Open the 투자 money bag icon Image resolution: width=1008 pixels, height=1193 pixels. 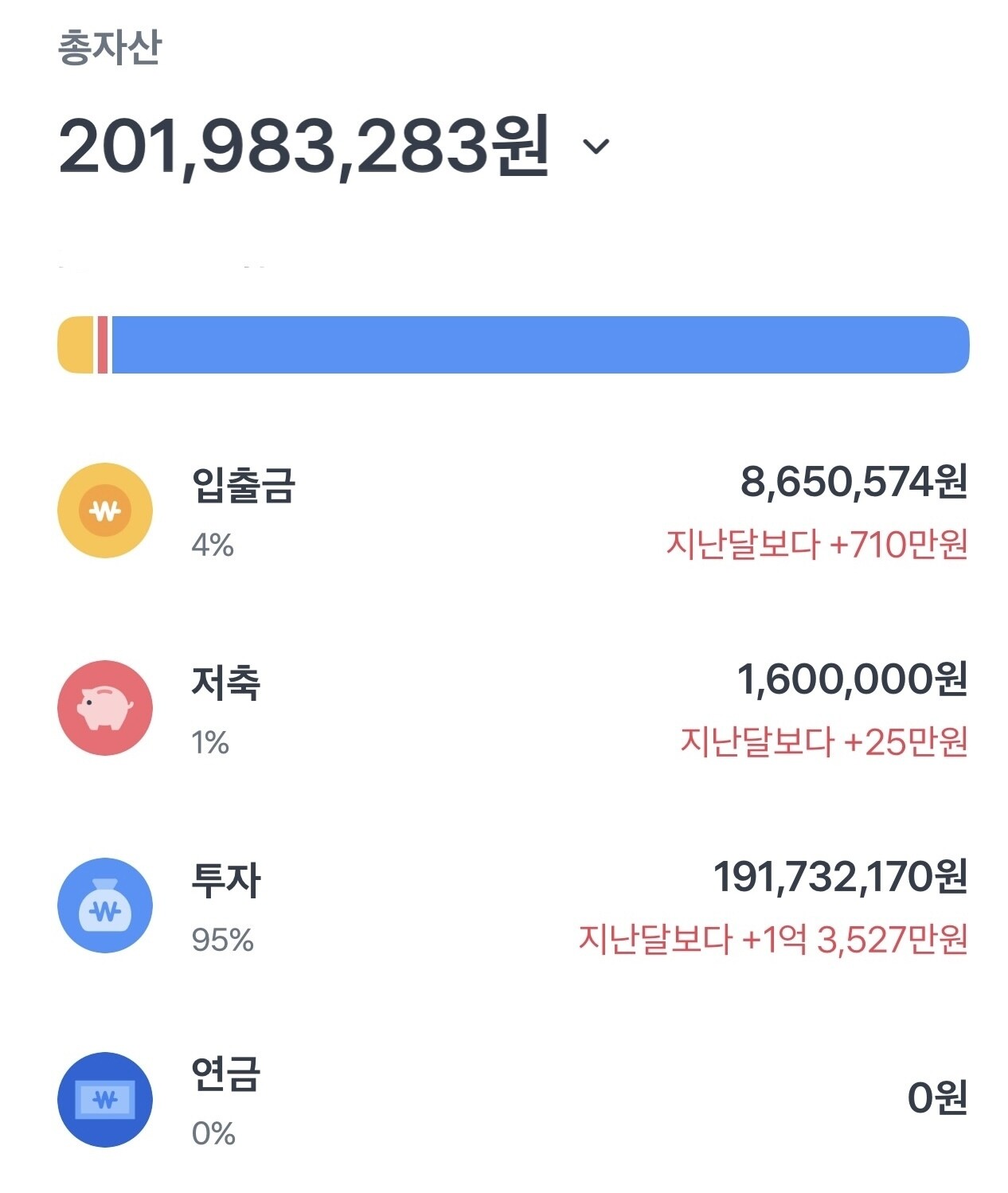pyautogui.click(x=104, y=906)
